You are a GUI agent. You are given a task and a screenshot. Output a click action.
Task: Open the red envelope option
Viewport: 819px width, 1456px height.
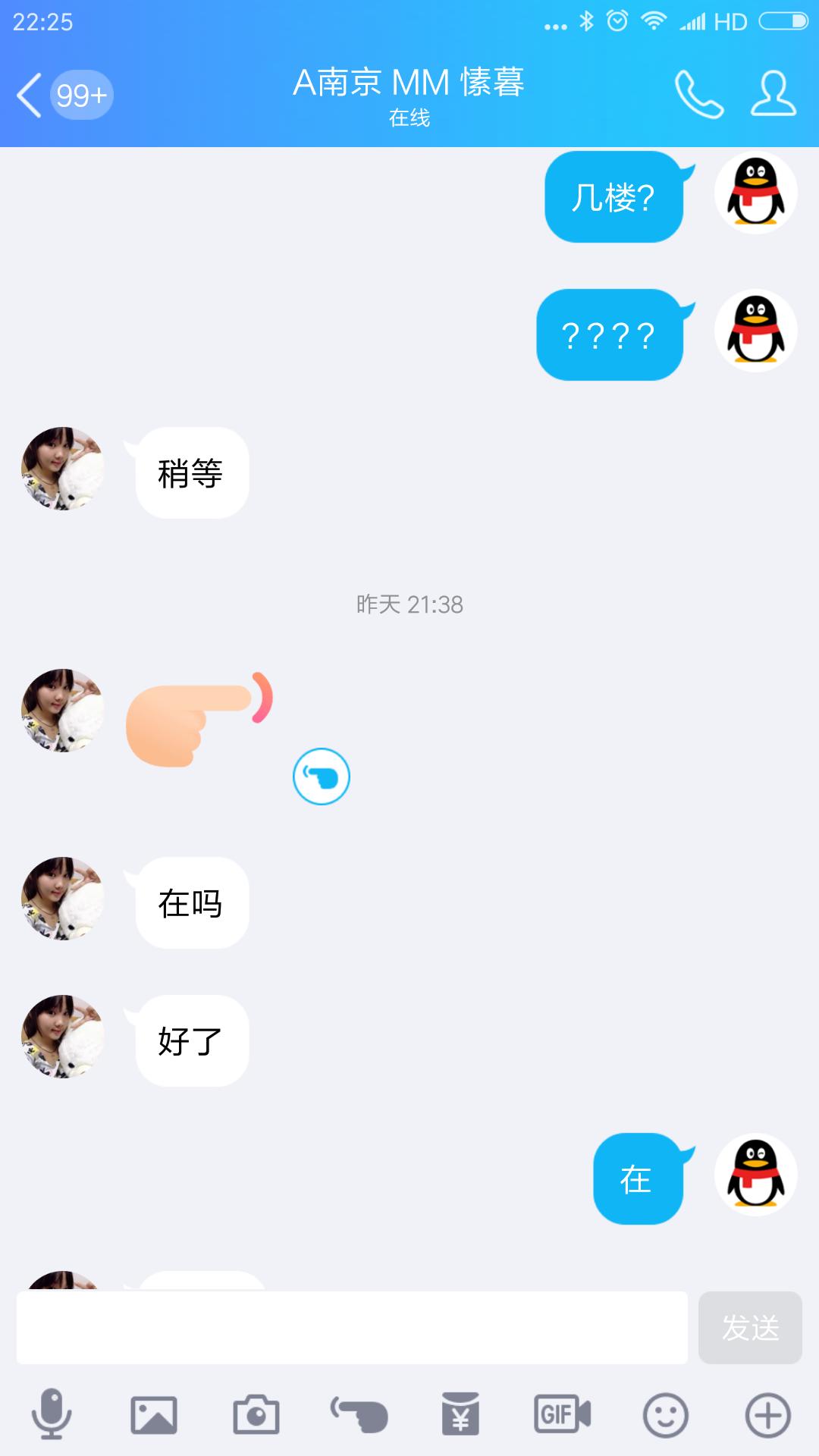click(461, 1415)
